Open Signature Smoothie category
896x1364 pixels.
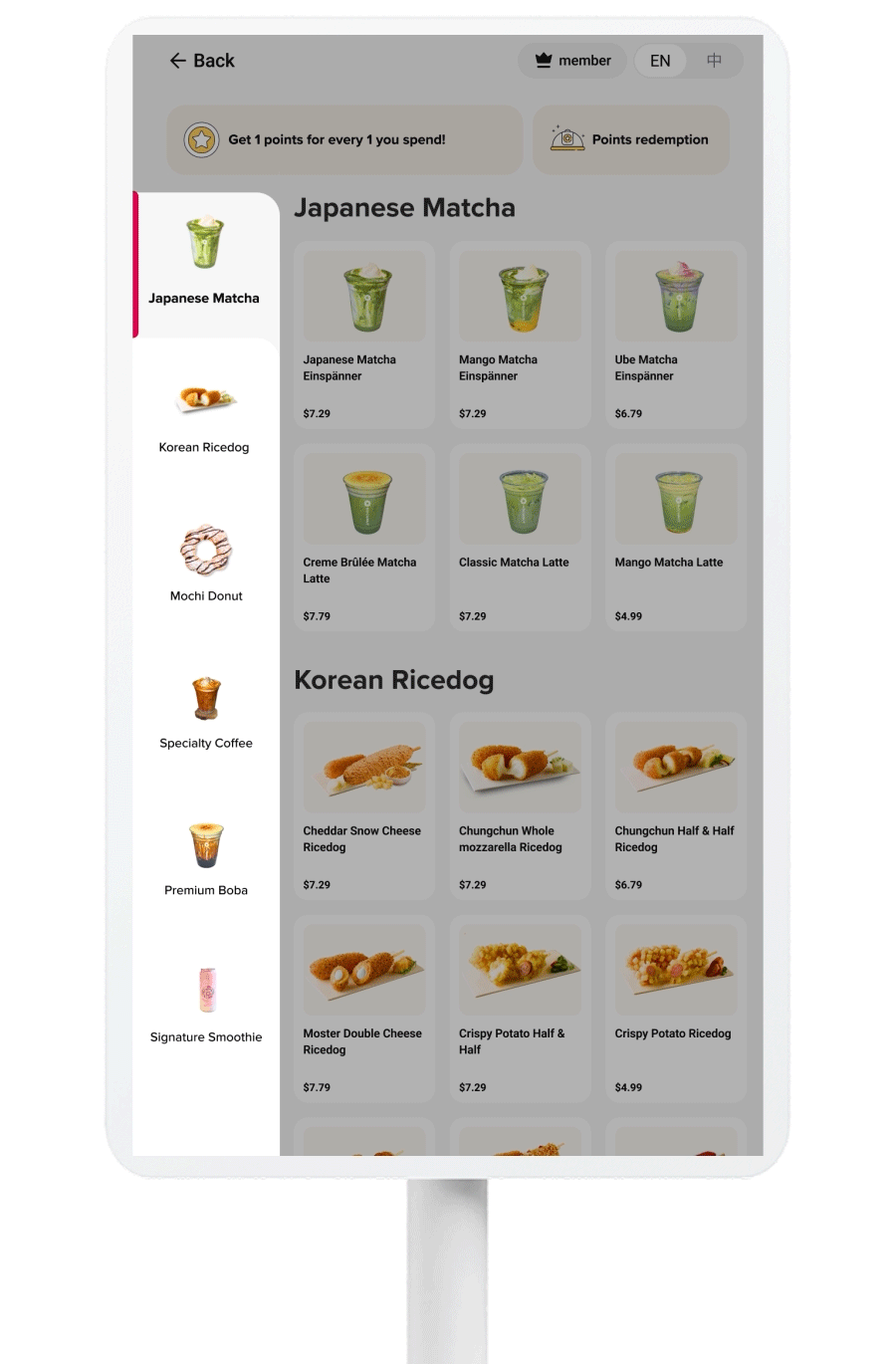(205, 1004)
